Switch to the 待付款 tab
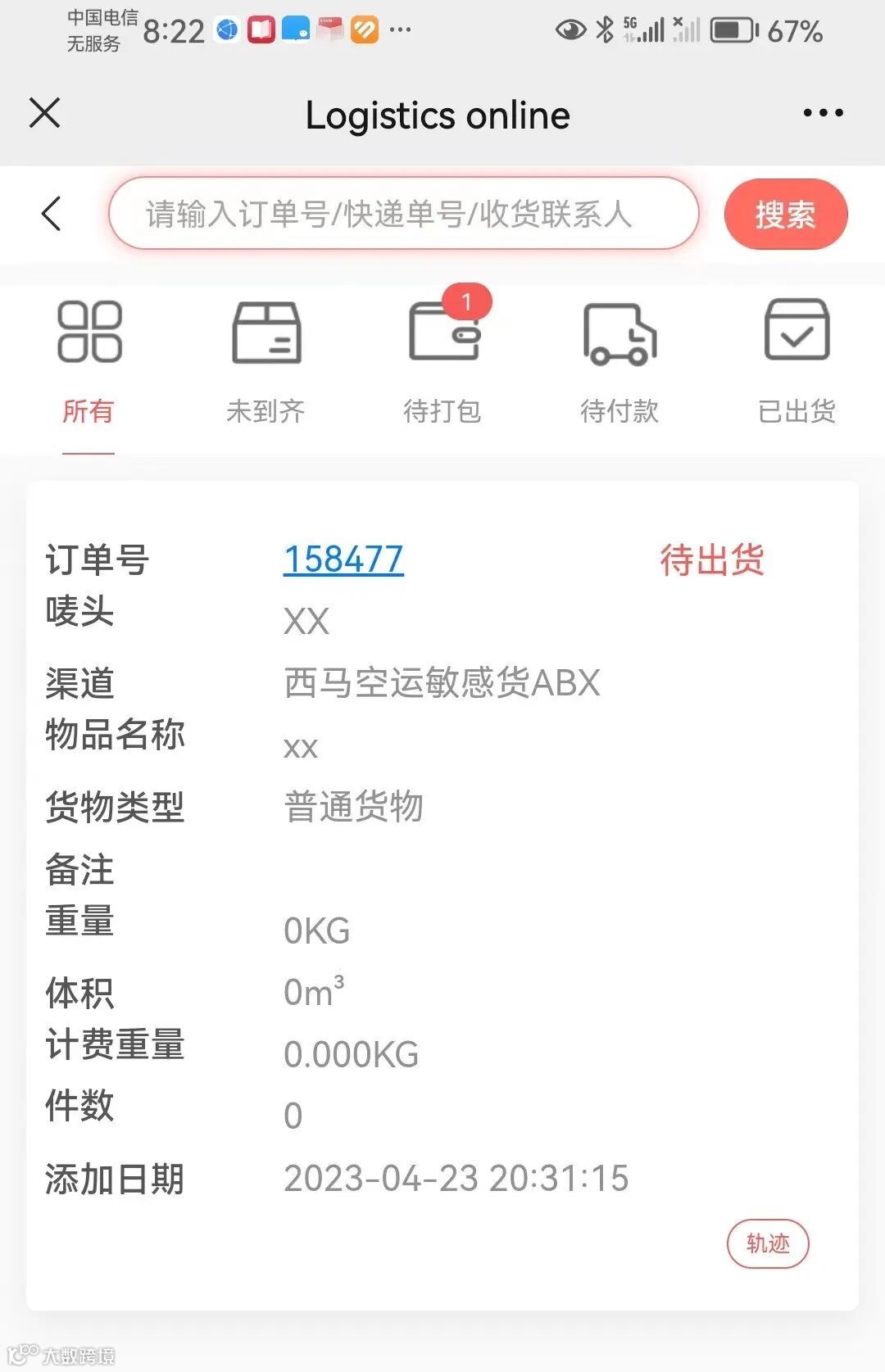The height and width of the screenshot is (1372, 885). [619, 364]
